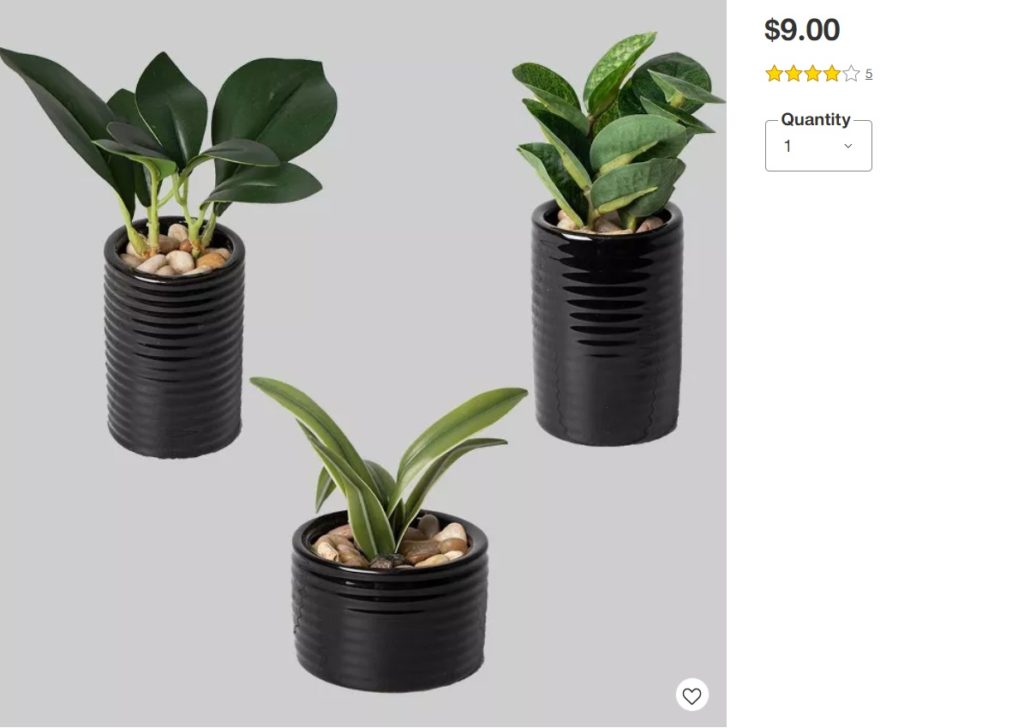Open the plant product image
The width and height of the screenshot is (1024, 728).
pyautogui.click(x=362, y=363)
